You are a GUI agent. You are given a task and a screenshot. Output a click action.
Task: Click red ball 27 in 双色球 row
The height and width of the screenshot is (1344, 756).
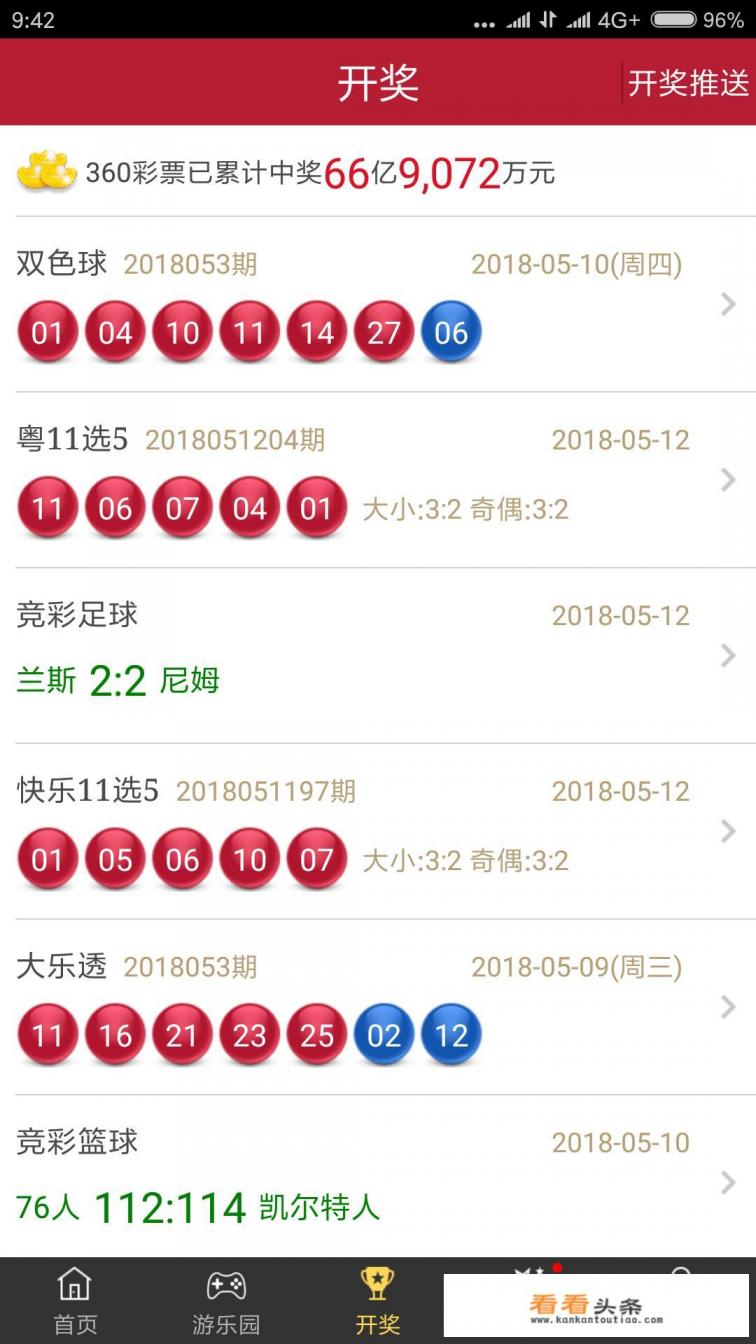click(x=384, y=331)
